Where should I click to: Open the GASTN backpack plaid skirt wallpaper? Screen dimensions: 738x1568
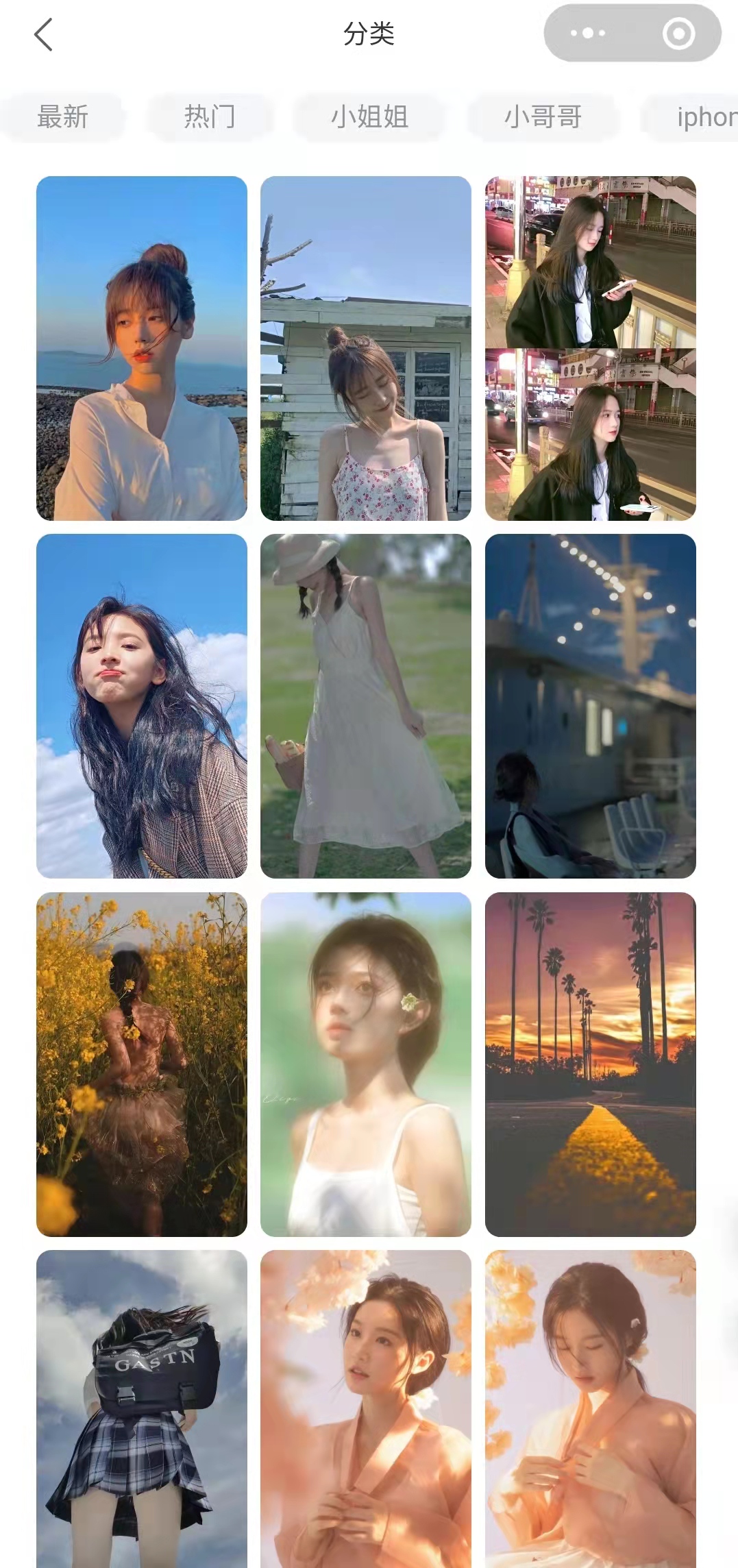tap(142, 1409)
